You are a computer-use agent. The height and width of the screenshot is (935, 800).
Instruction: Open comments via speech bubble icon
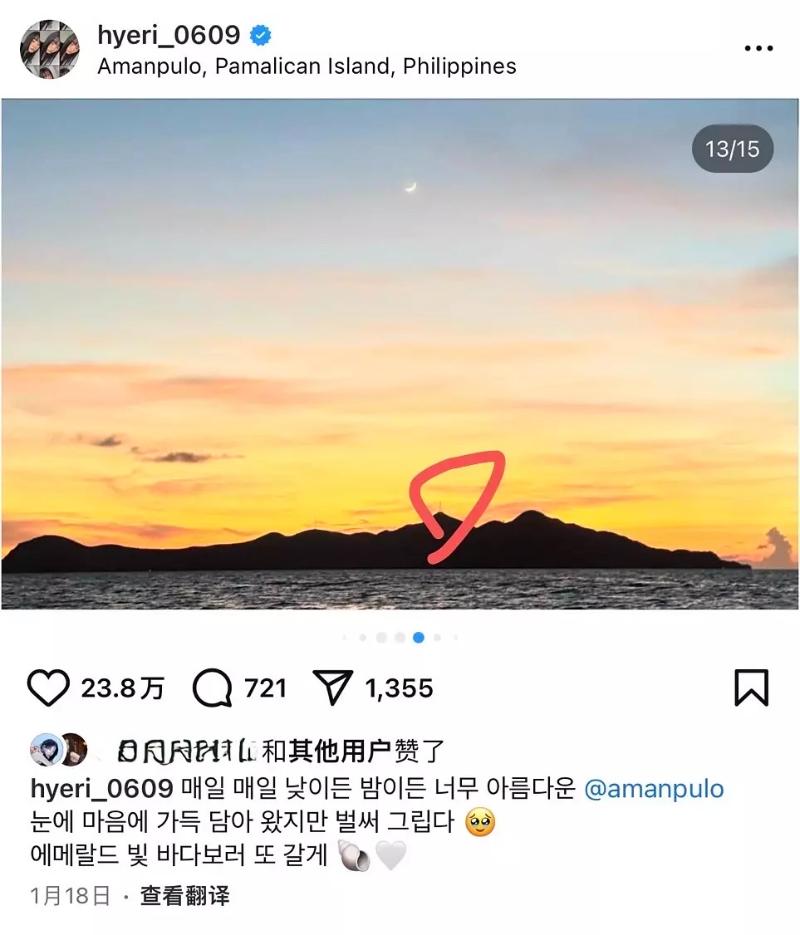pos(212,688)
